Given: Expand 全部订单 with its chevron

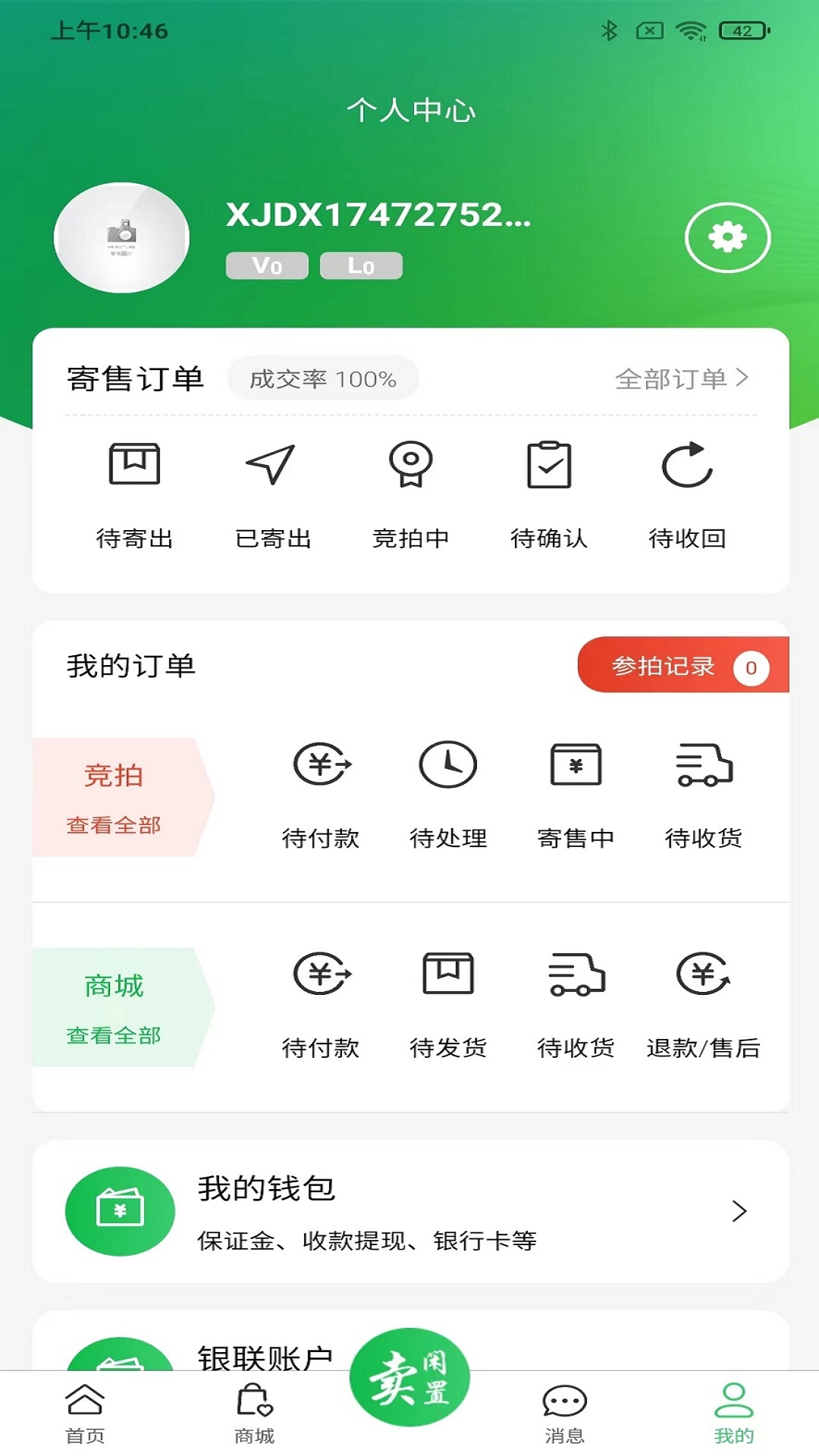Looking at the screenshot, I should pos(681,378).
